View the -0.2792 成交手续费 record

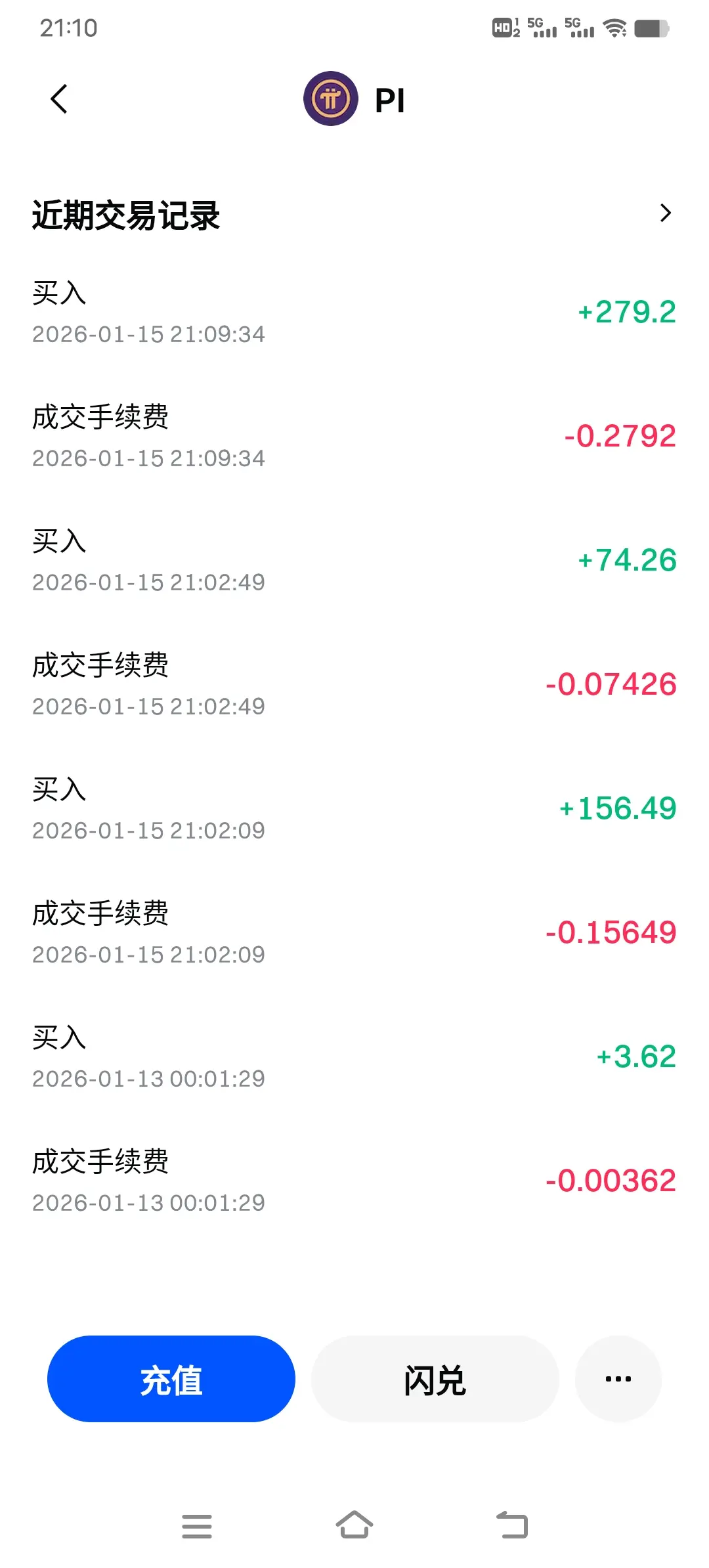(x=354, y=437)
